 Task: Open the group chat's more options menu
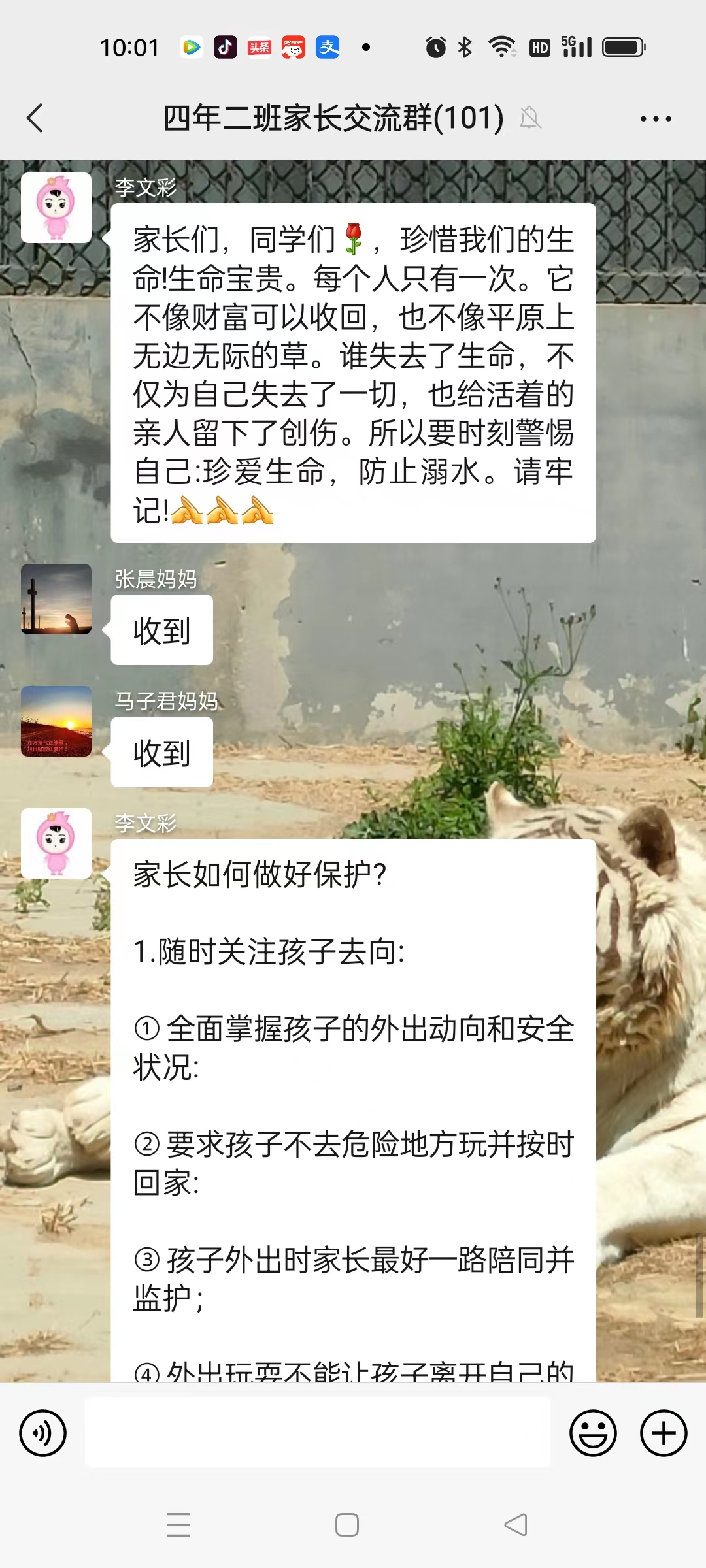656,119
